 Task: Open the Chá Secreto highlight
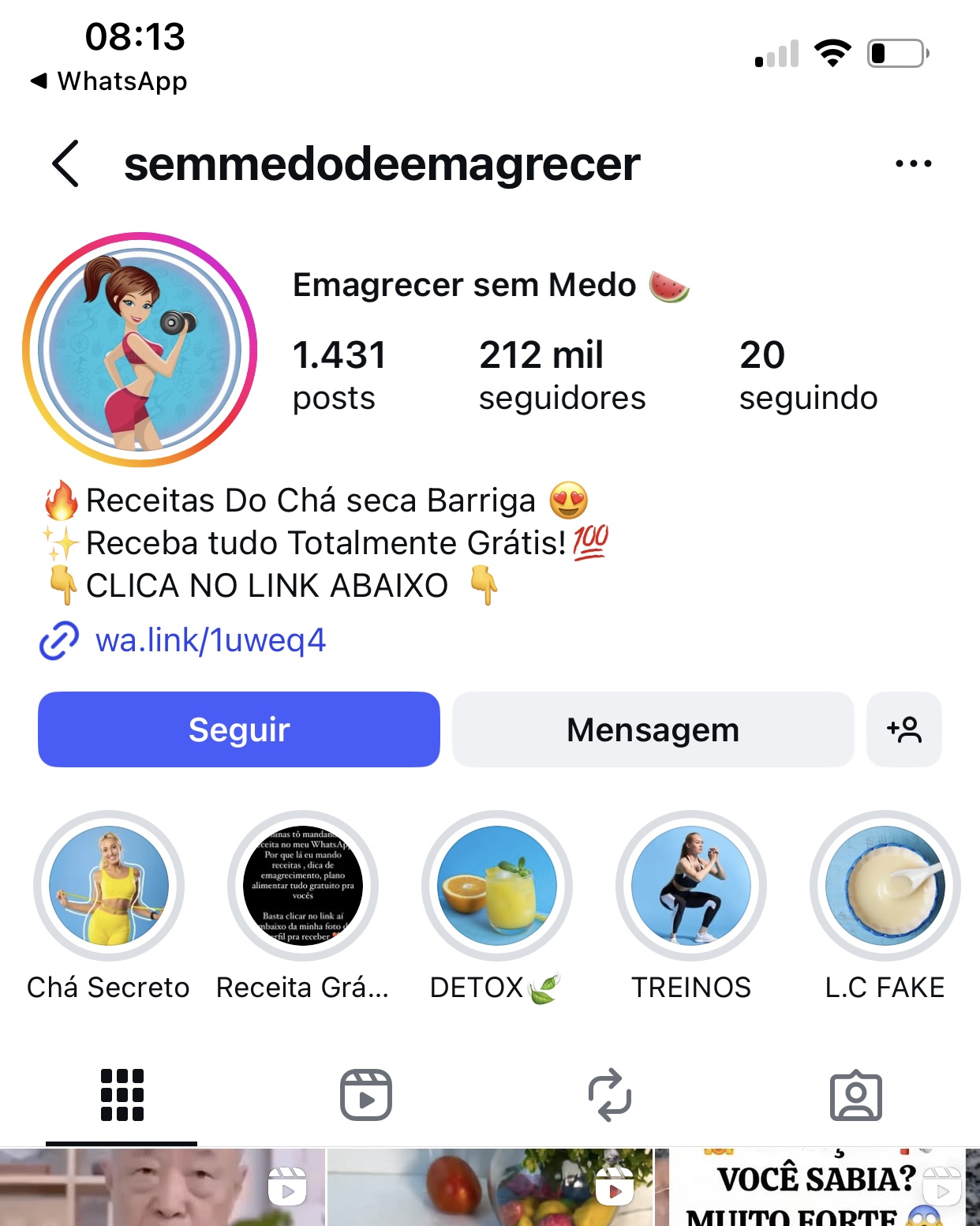109,886
